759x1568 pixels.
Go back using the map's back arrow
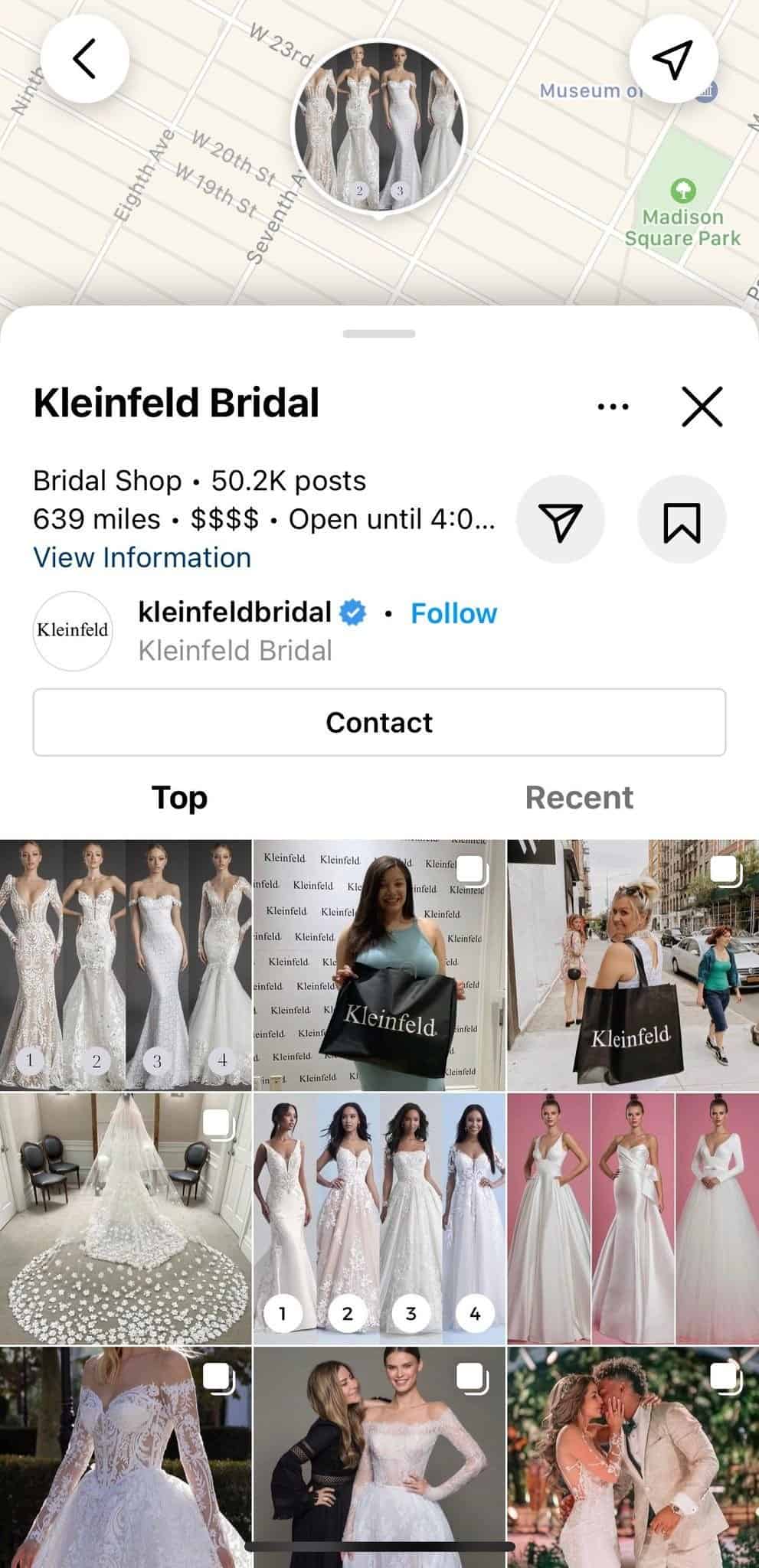[84, 59]
